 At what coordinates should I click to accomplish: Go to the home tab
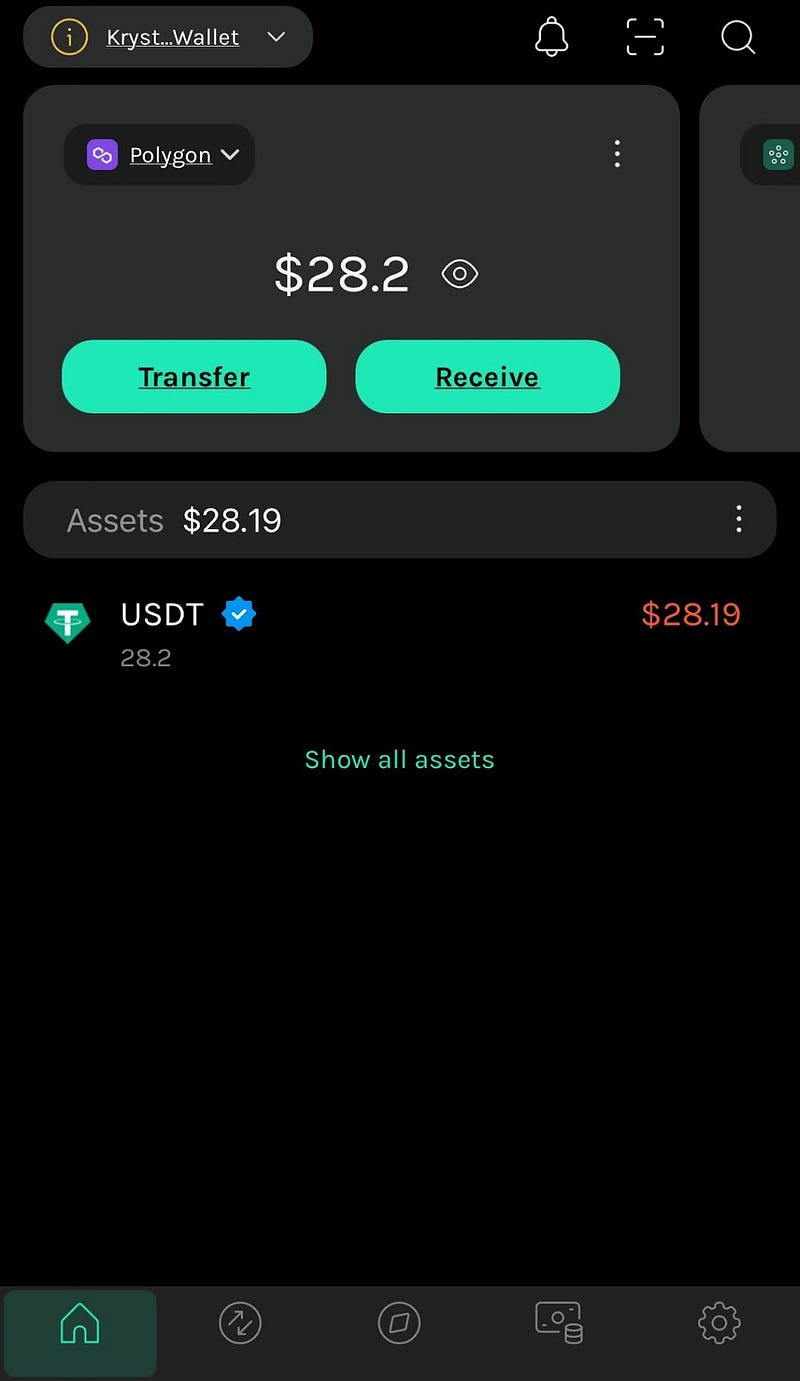pos(80,1323)
